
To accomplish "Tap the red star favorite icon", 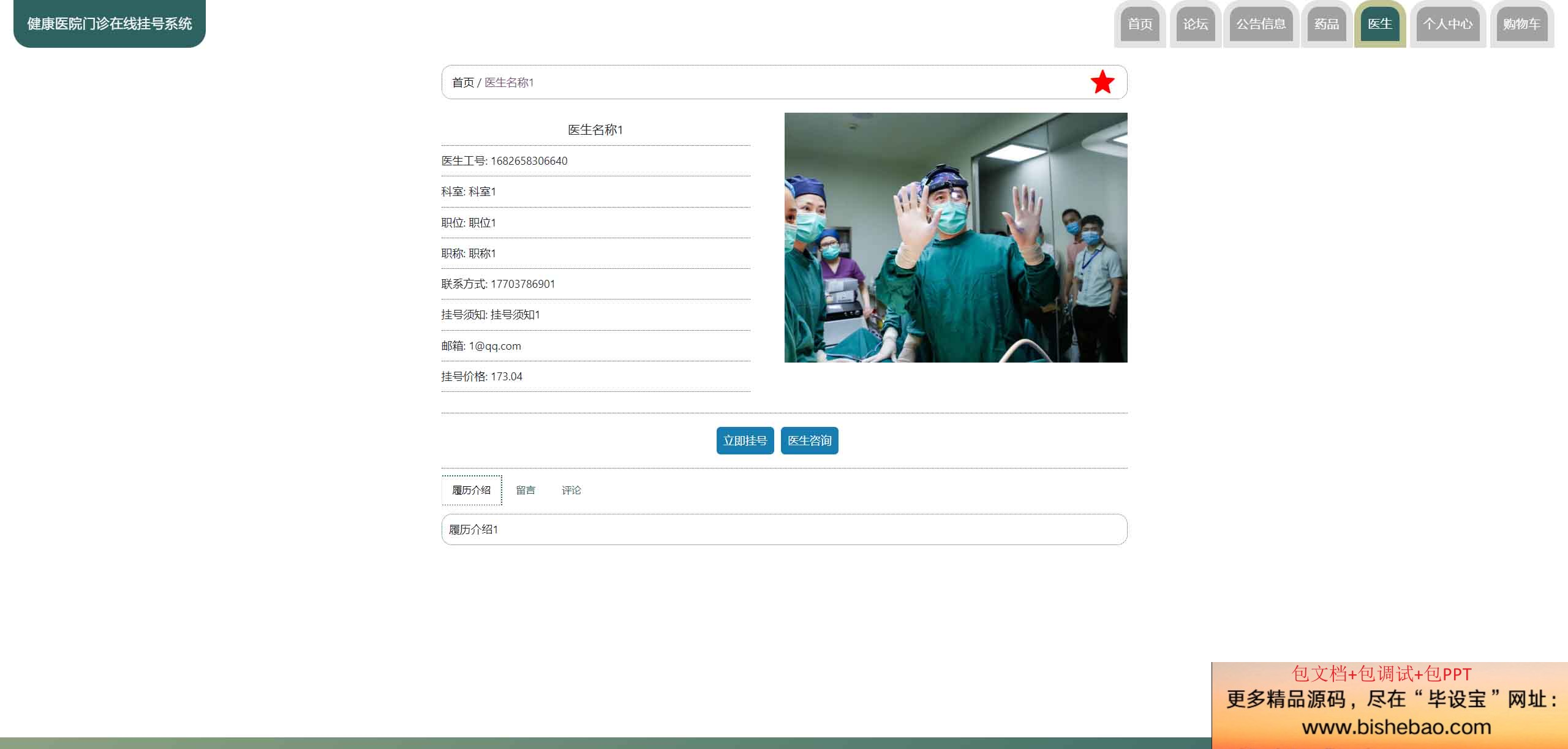I will coord(1102,82).
